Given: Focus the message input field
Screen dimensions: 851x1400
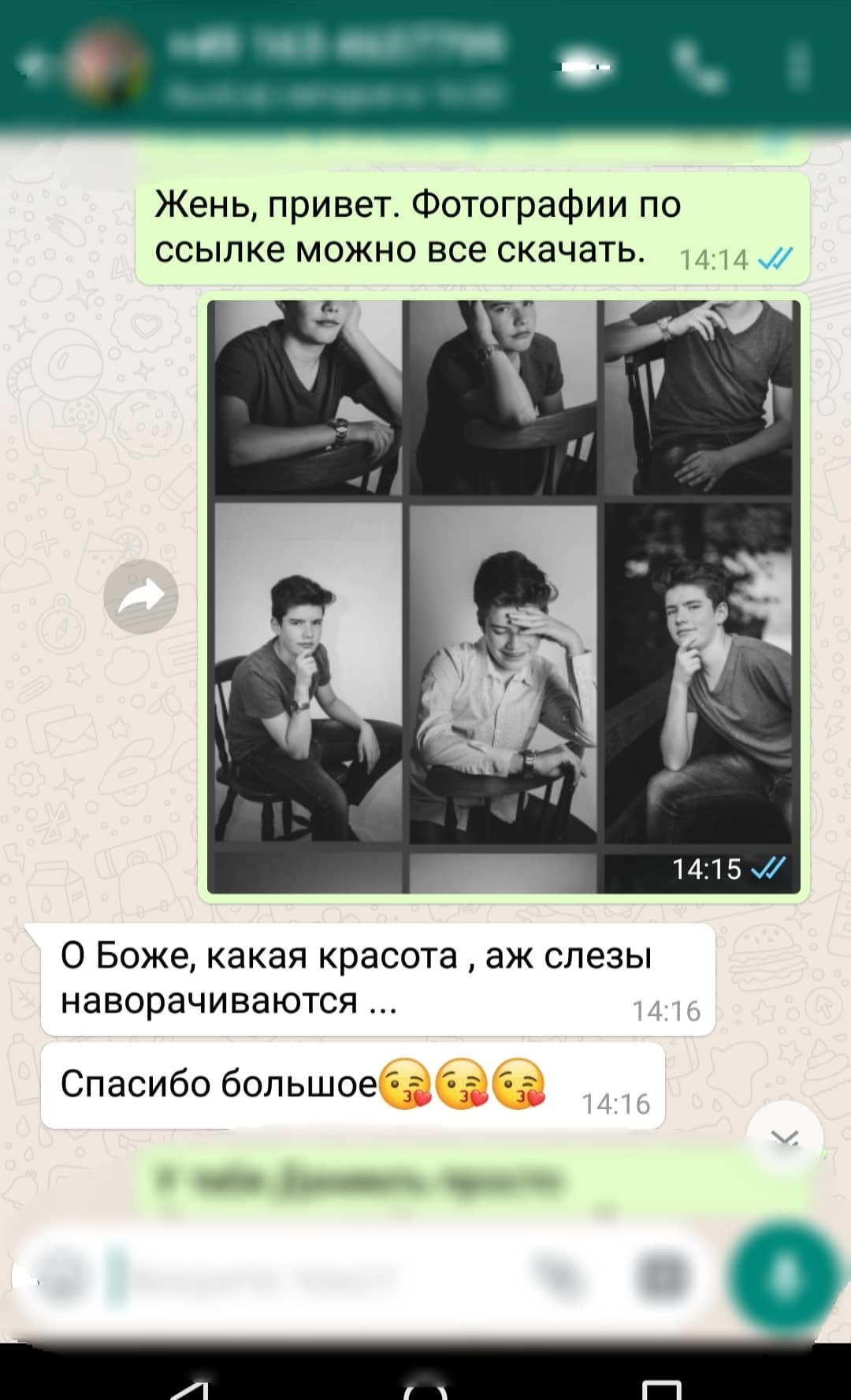Looking at the screenshot, I should click(315, 1277).
